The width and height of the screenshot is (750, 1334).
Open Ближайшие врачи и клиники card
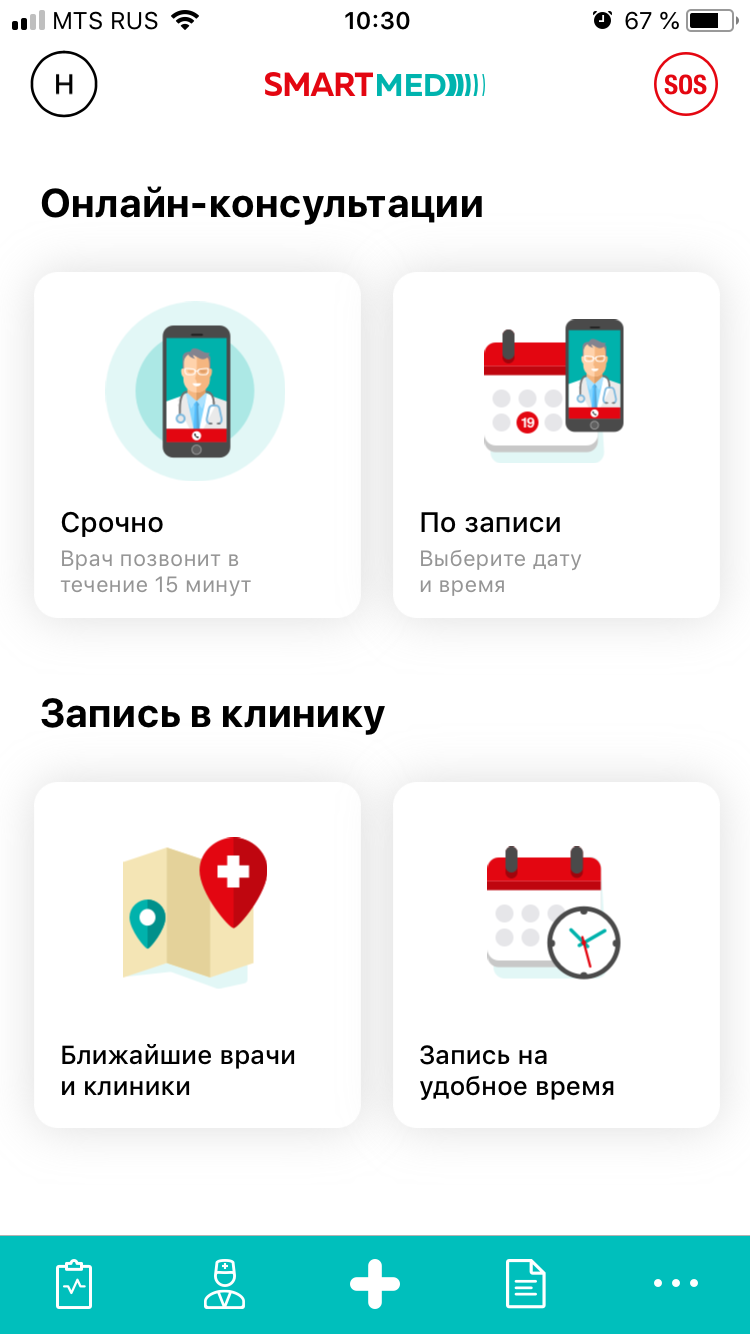point(197,955)
